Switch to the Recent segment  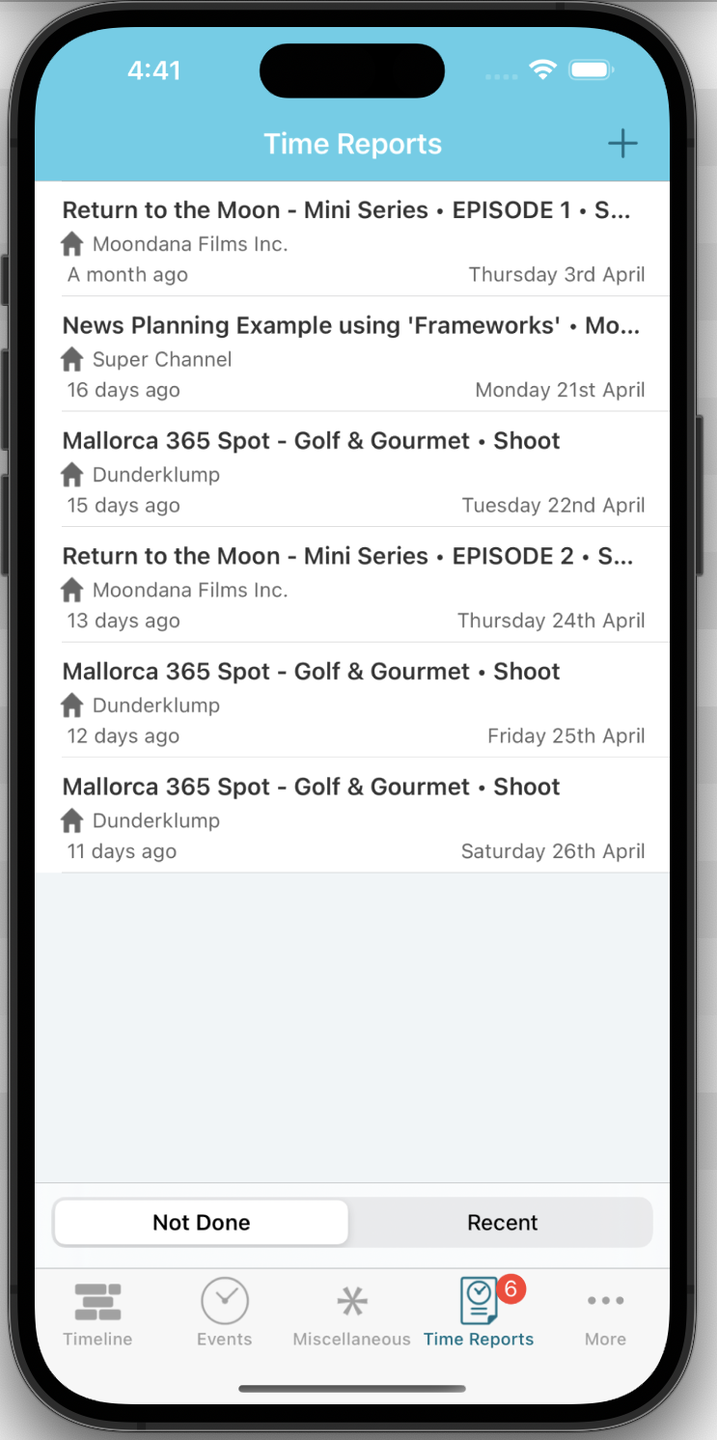click(x=502, y=1222)
